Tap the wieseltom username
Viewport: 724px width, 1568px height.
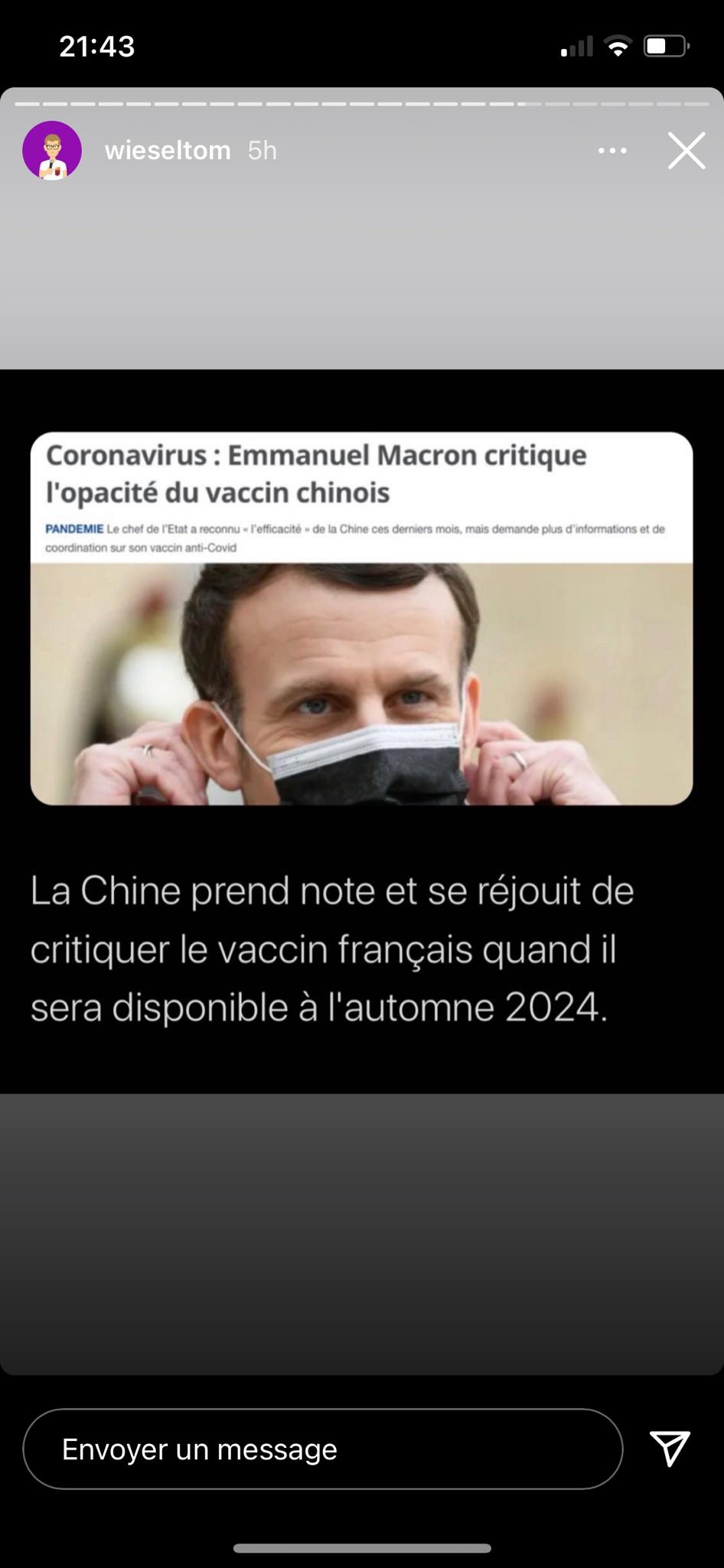(x=168, y=150)
